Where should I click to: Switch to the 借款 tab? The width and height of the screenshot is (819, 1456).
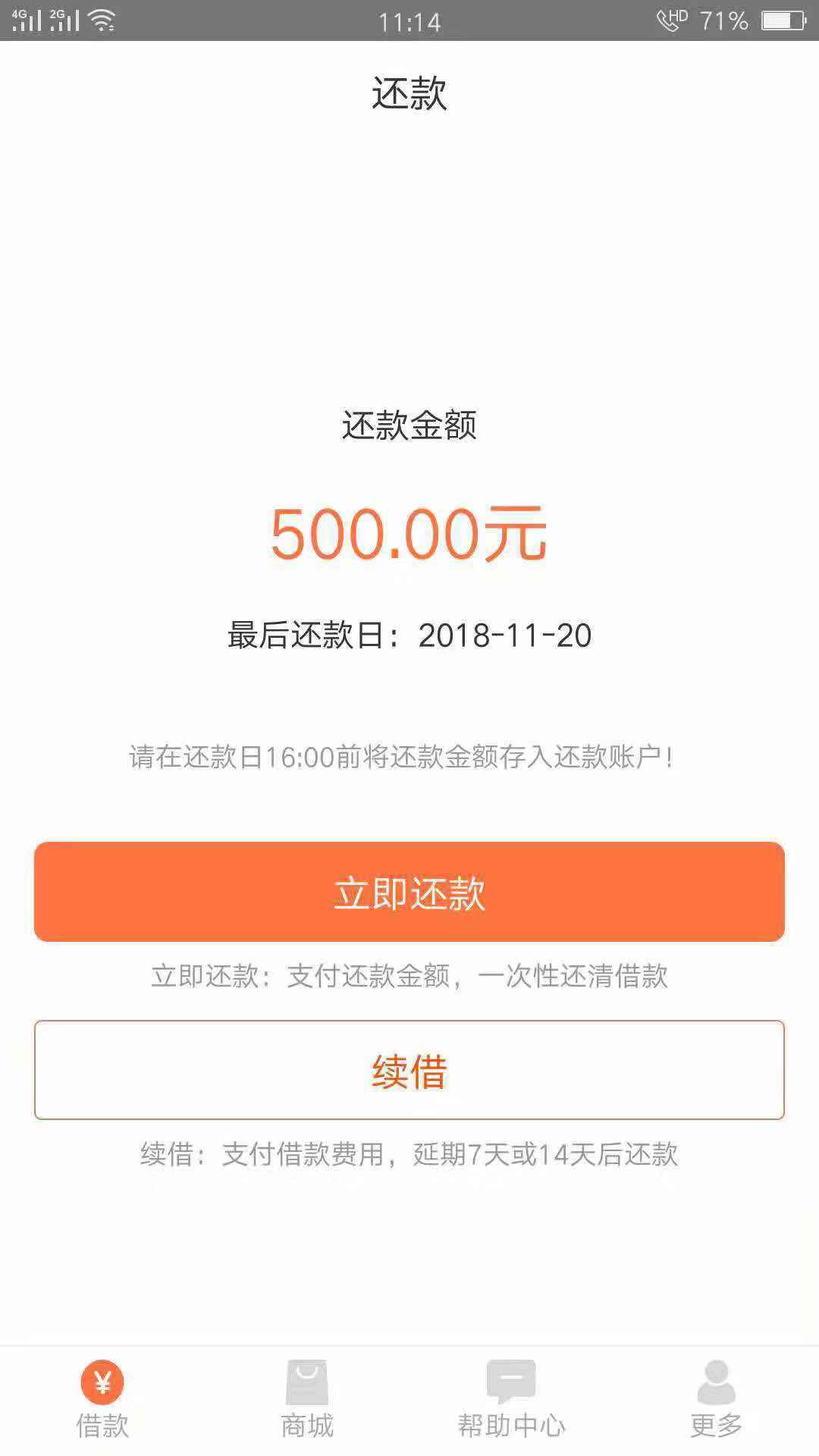(x=102, y=1400)
